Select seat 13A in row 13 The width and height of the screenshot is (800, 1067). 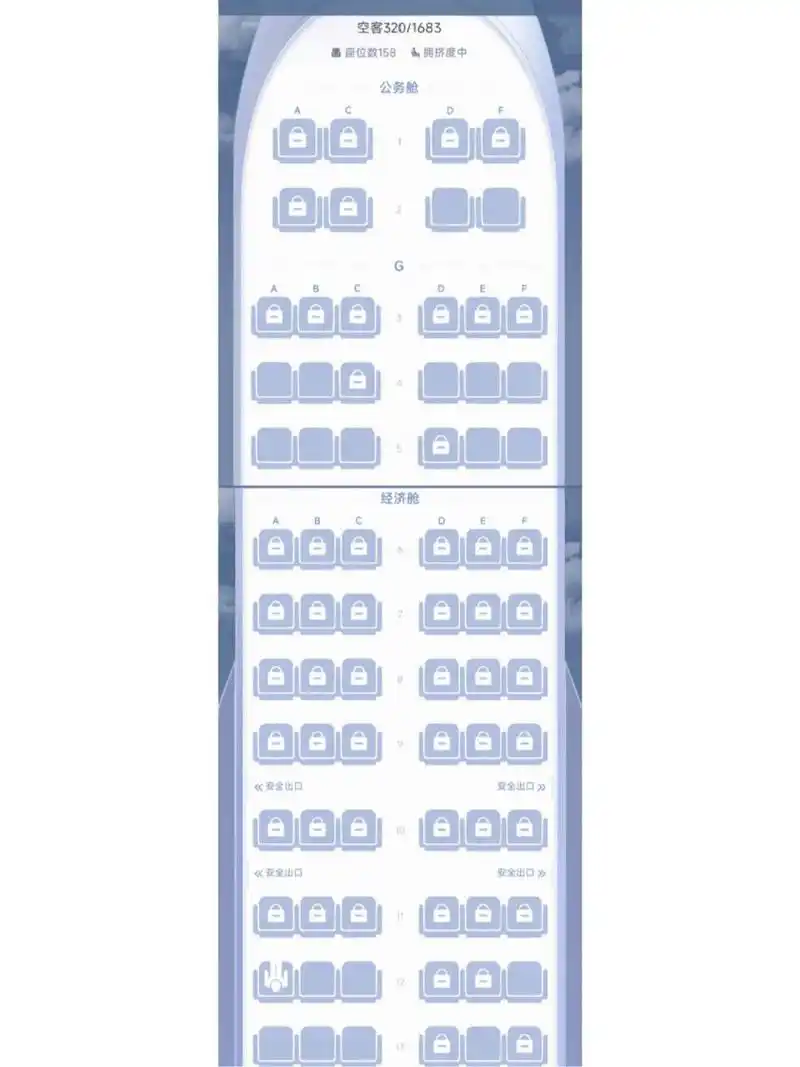click(x=273, y=1046)
